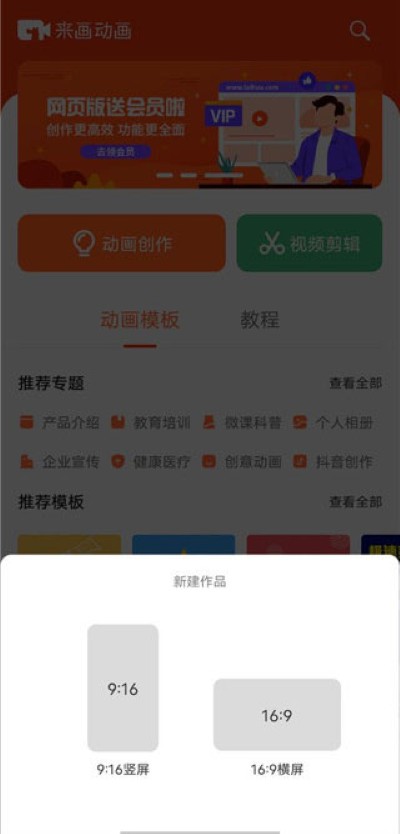
Task: Open the 抖音创作 topic
Action: 334,461
